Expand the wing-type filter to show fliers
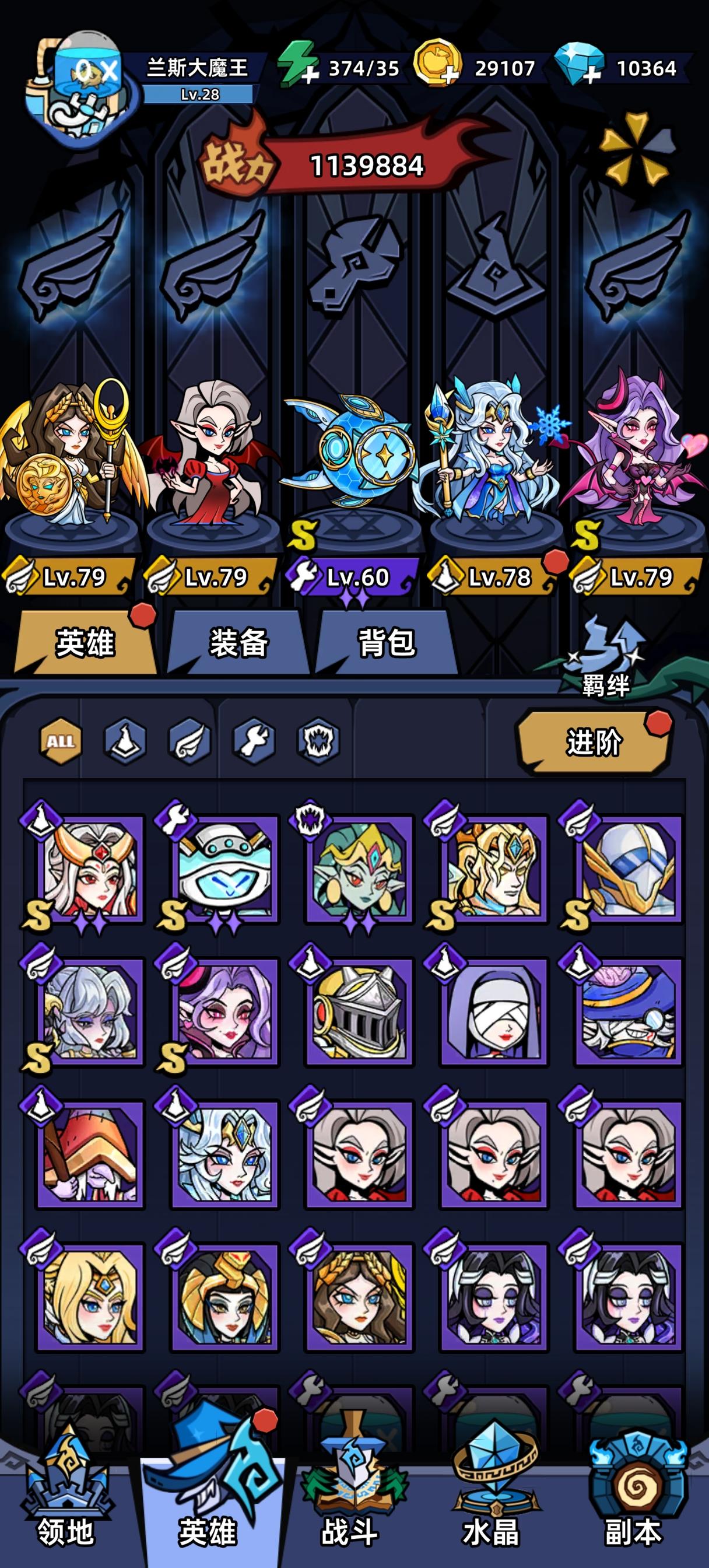This screenshot has width=709, height=1568. coord(187,743)
